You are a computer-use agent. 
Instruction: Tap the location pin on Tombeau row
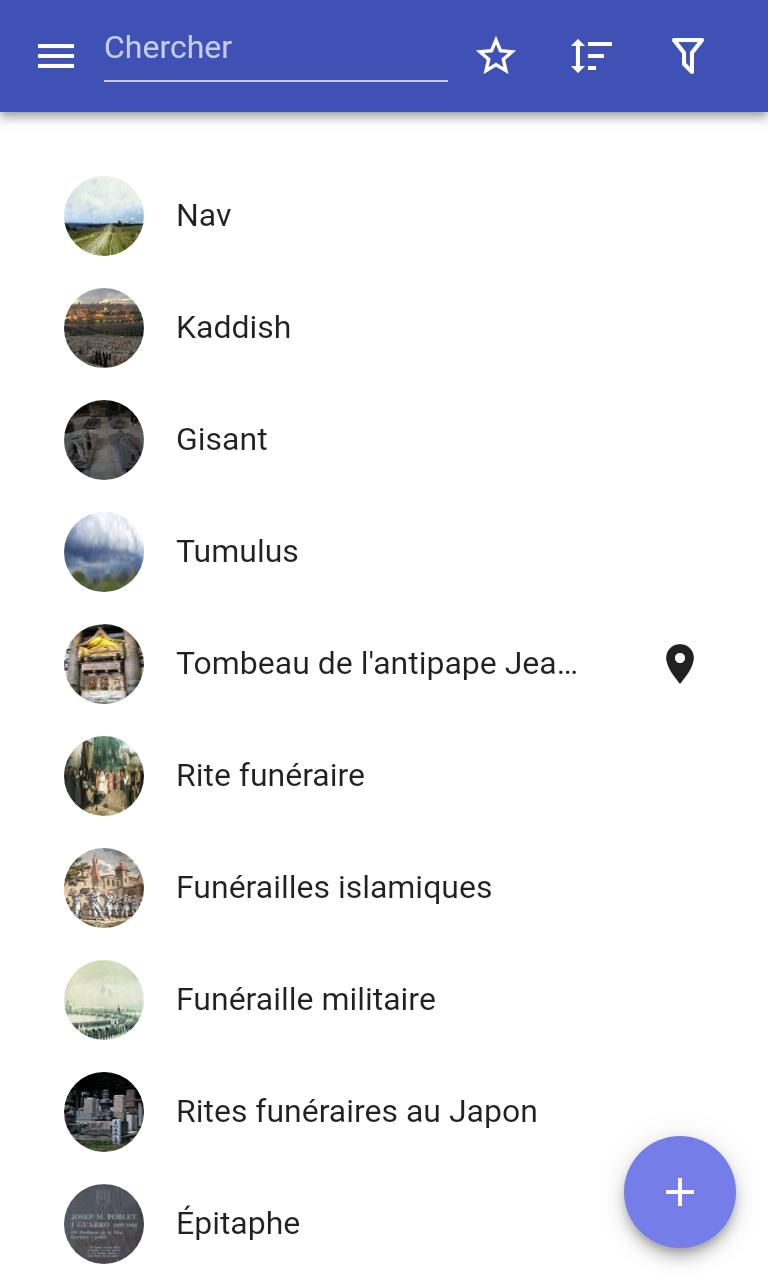tap(680, 664)
